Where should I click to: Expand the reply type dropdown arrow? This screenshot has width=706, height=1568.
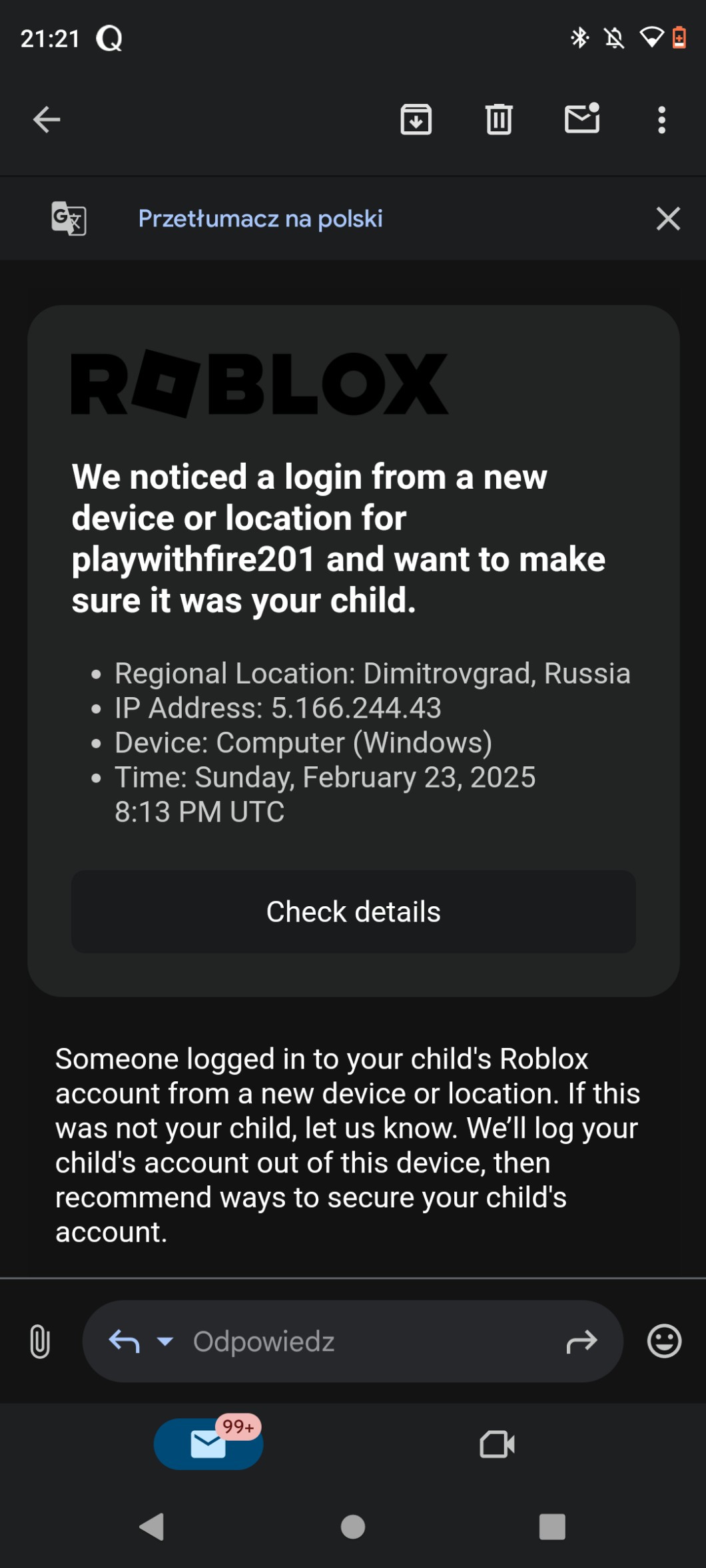click(x=165, y=1341)
